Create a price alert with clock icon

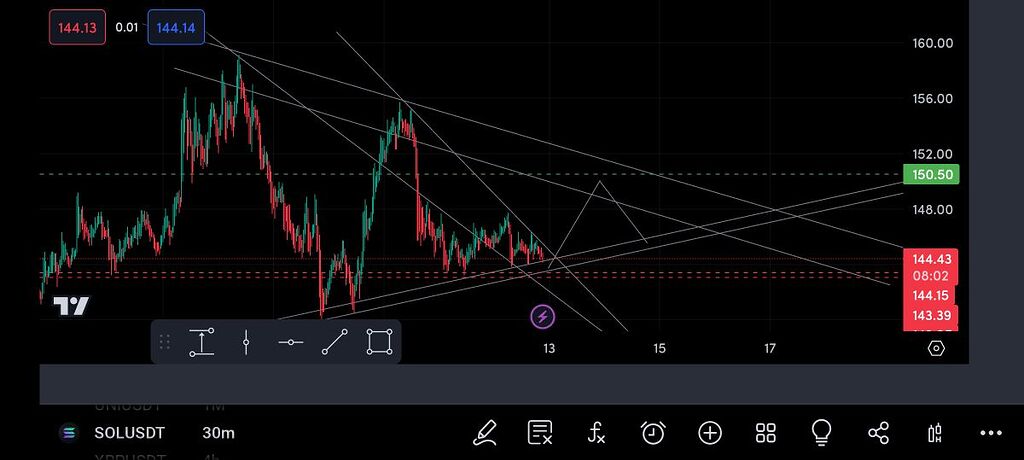coord(653,432)
